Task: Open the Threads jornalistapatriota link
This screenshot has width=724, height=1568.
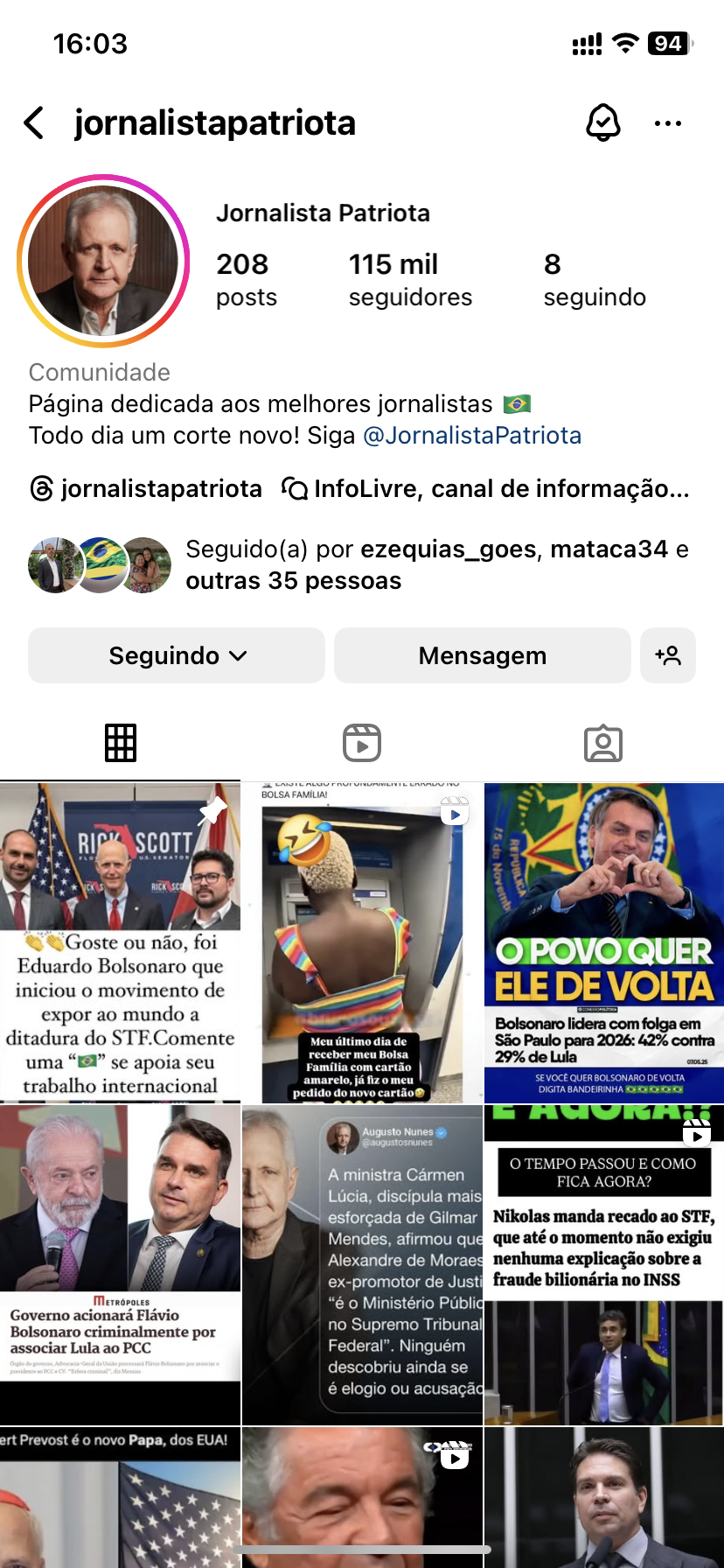Action: [x=146, y=488]
